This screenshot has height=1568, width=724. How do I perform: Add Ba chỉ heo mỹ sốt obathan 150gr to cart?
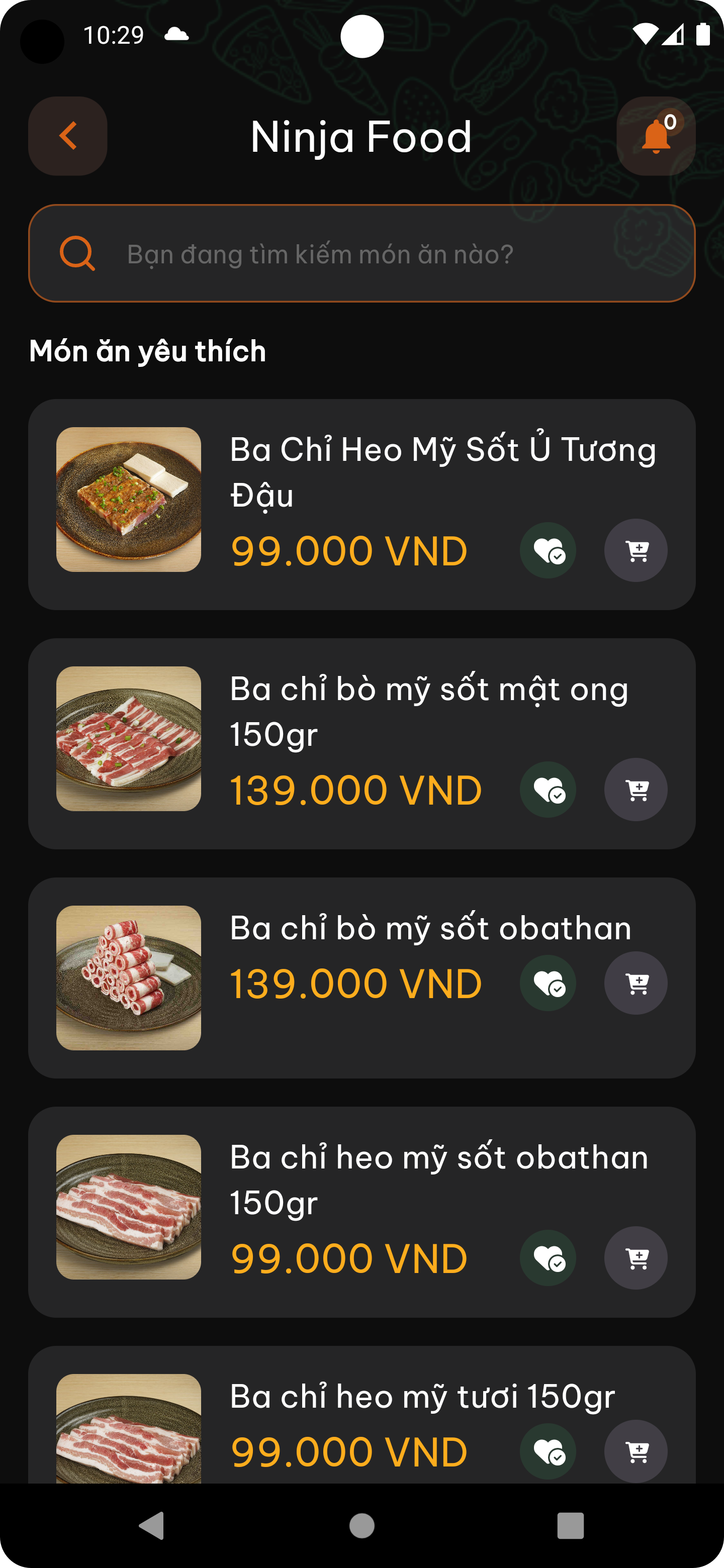point(636,1257)
